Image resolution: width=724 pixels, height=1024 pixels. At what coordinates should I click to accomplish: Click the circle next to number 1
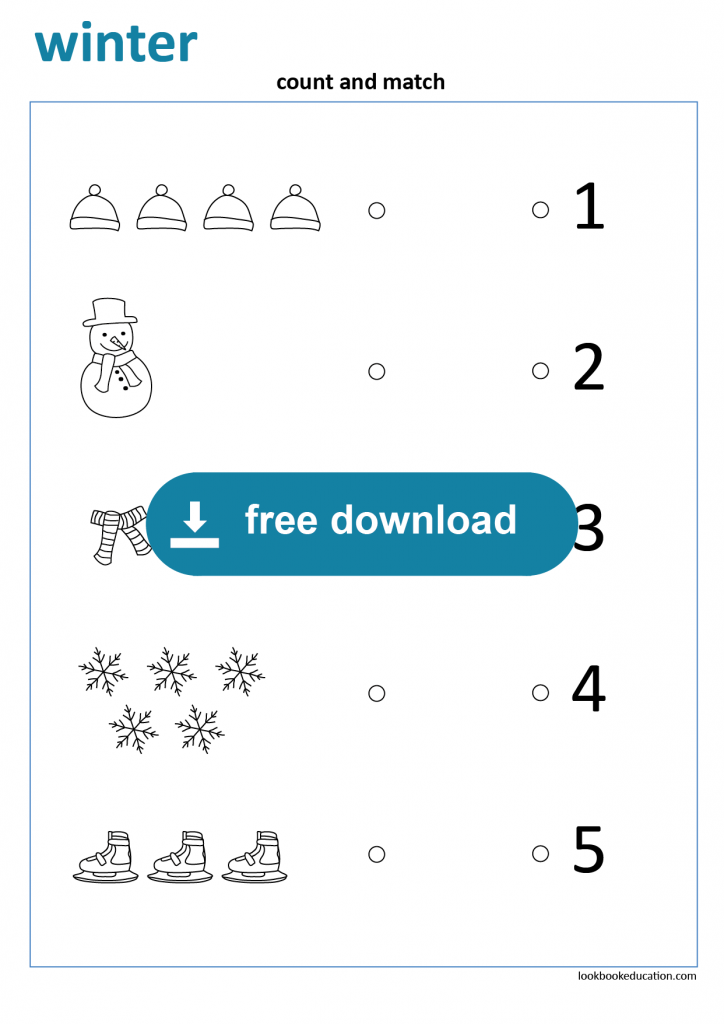click(541, 209)
